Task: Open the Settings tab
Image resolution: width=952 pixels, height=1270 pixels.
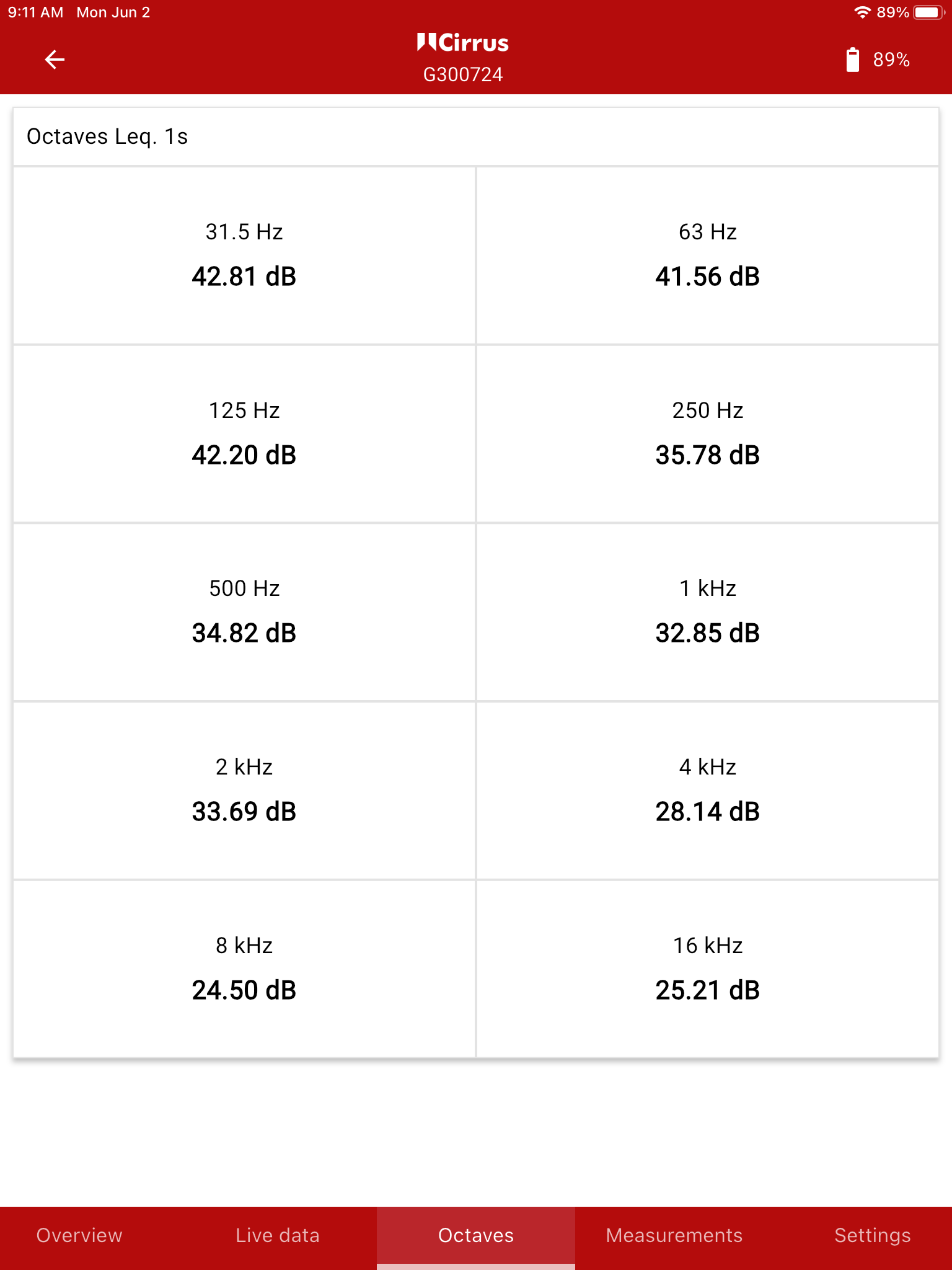Action: [873, 1235]
